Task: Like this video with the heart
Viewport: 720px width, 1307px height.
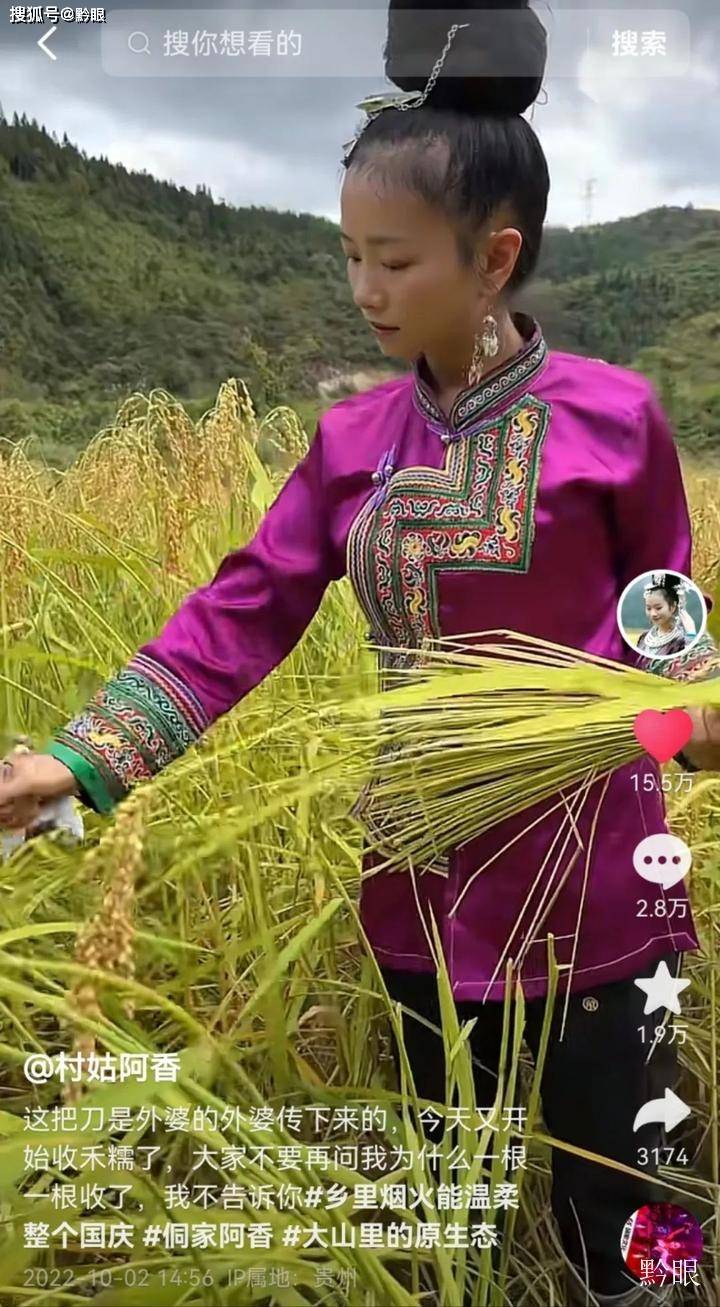Action: [662, 734]
